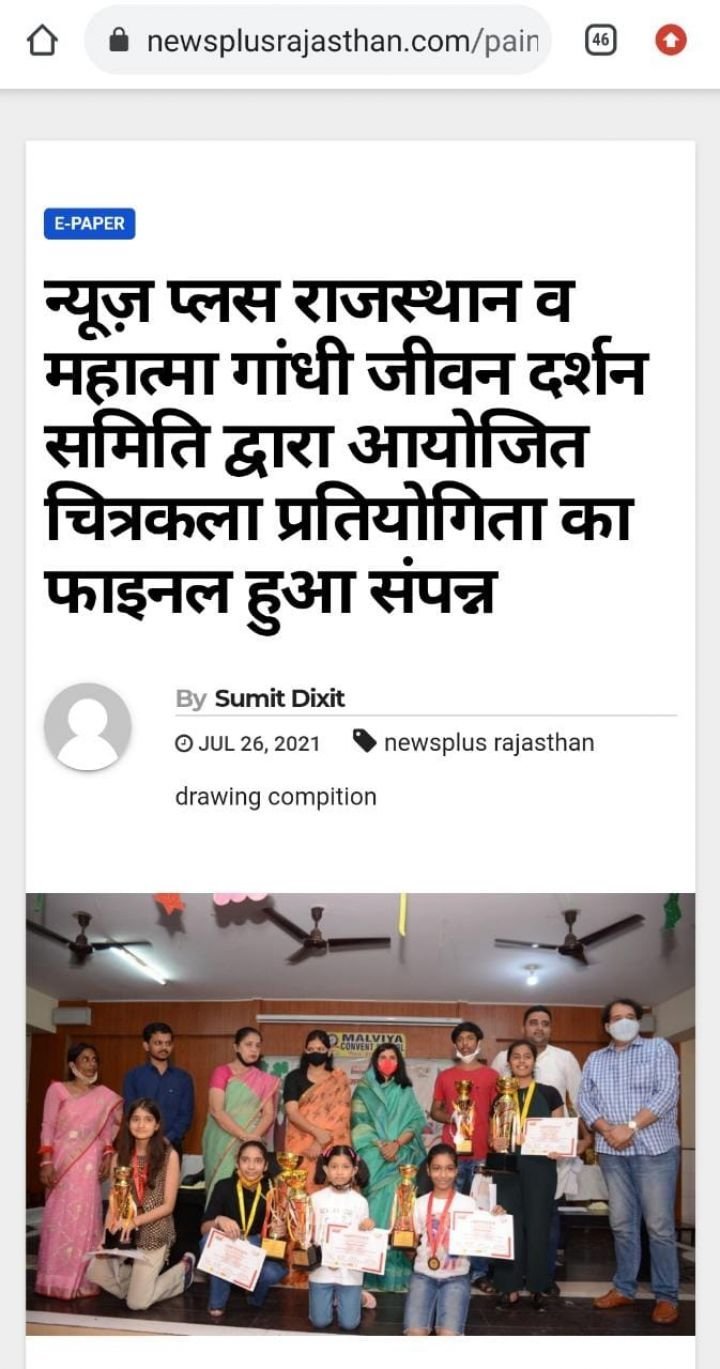Image resolution: width=720 pixels, height=1369 pixels.
Task: Go to the browser home page
Action: 42,41
